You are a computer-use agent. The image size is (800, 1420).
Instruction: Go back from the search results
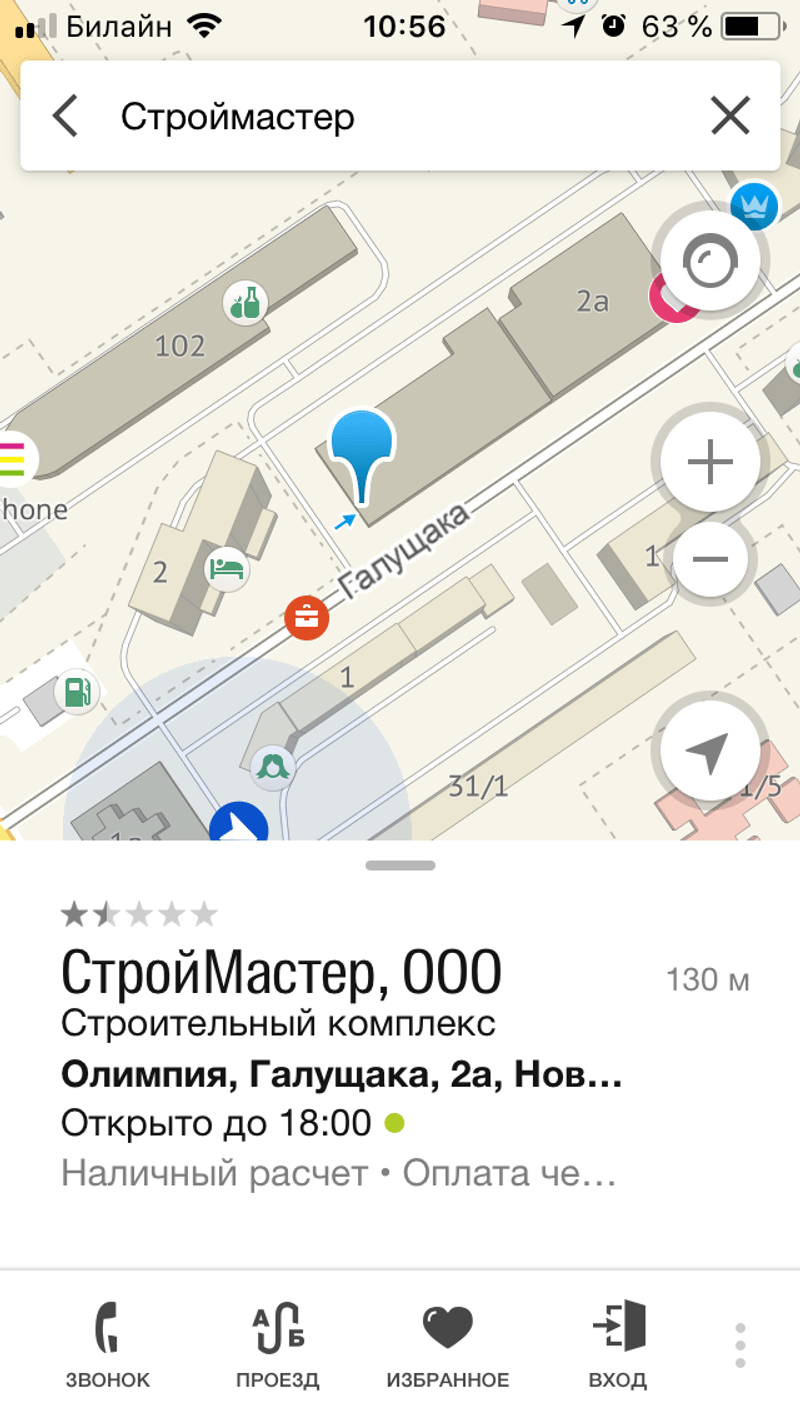[65, 117]
